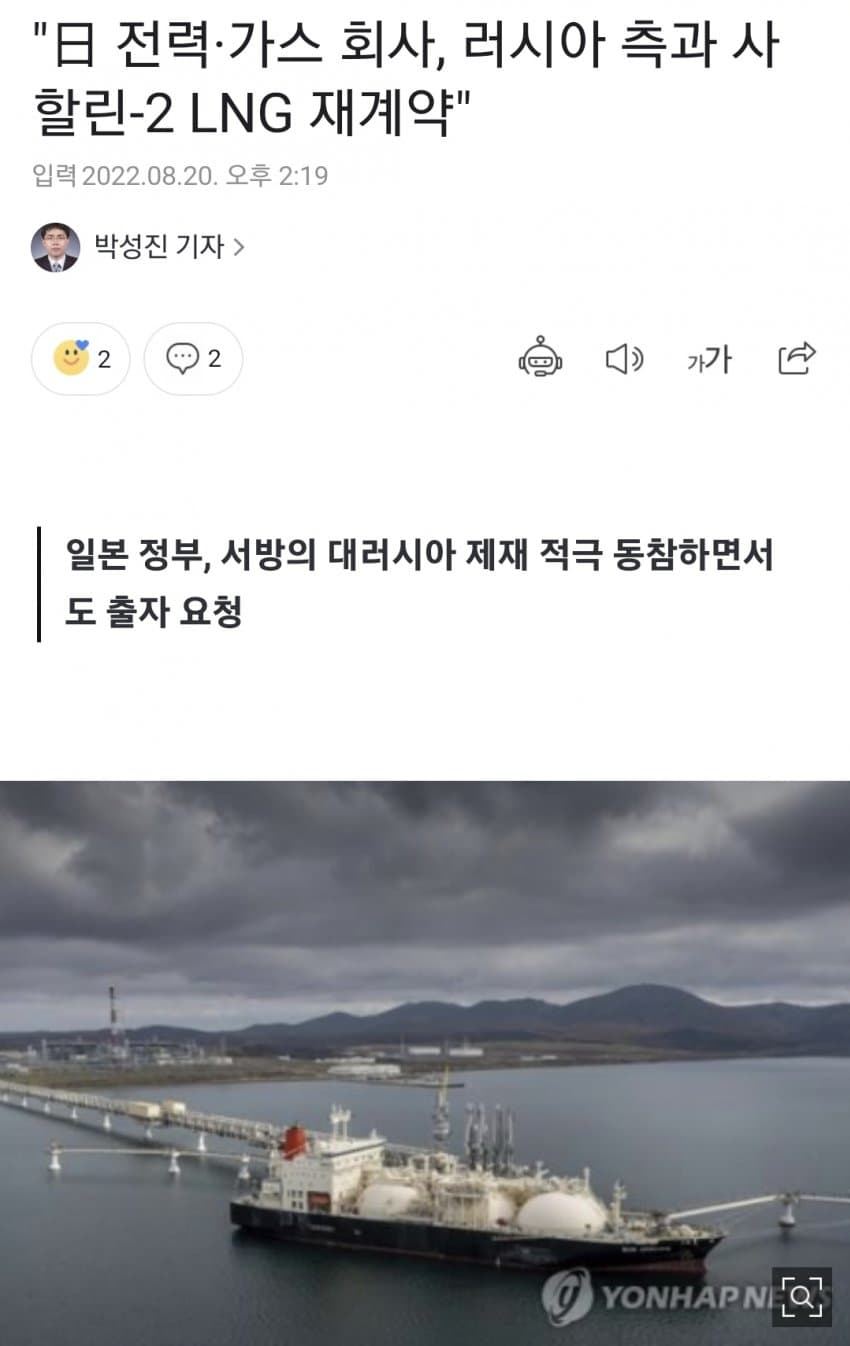Open the AI summary robot icon
This screenshot has width=850, height=1346.
[540, 358]
